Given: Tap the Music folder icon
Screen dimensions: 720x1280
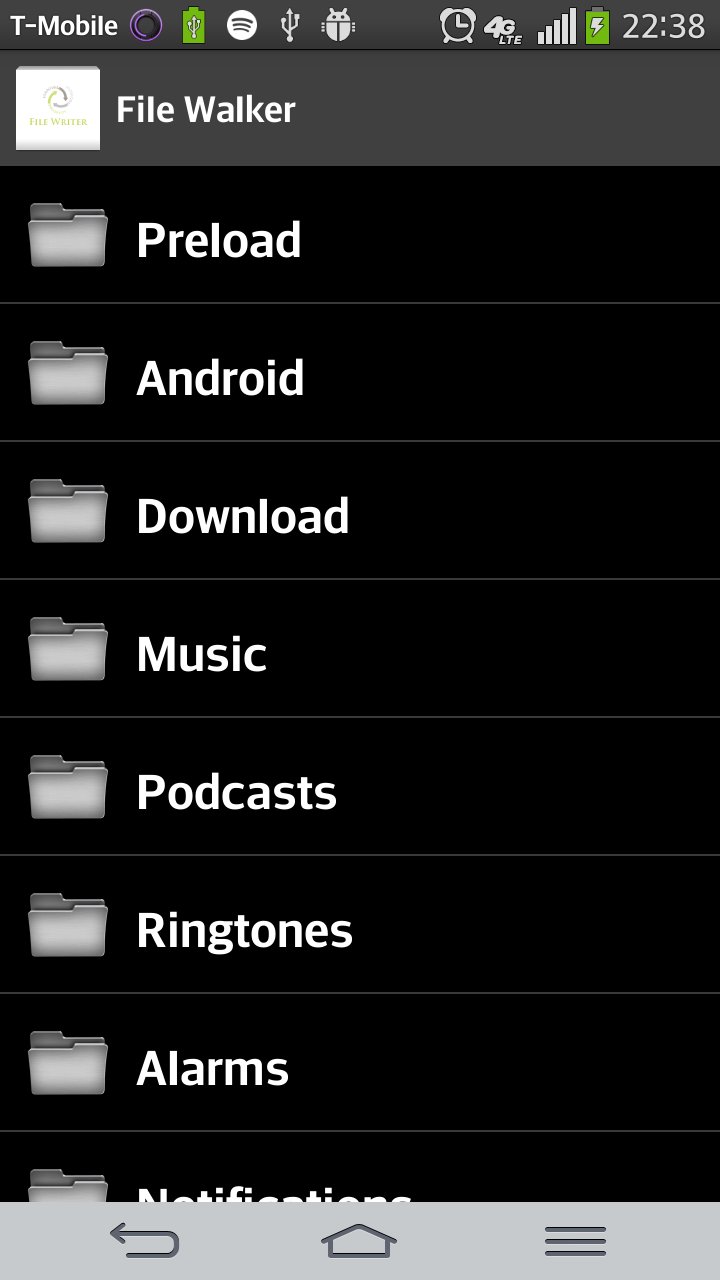Looking at the screenshot, I should coord(66,651).
